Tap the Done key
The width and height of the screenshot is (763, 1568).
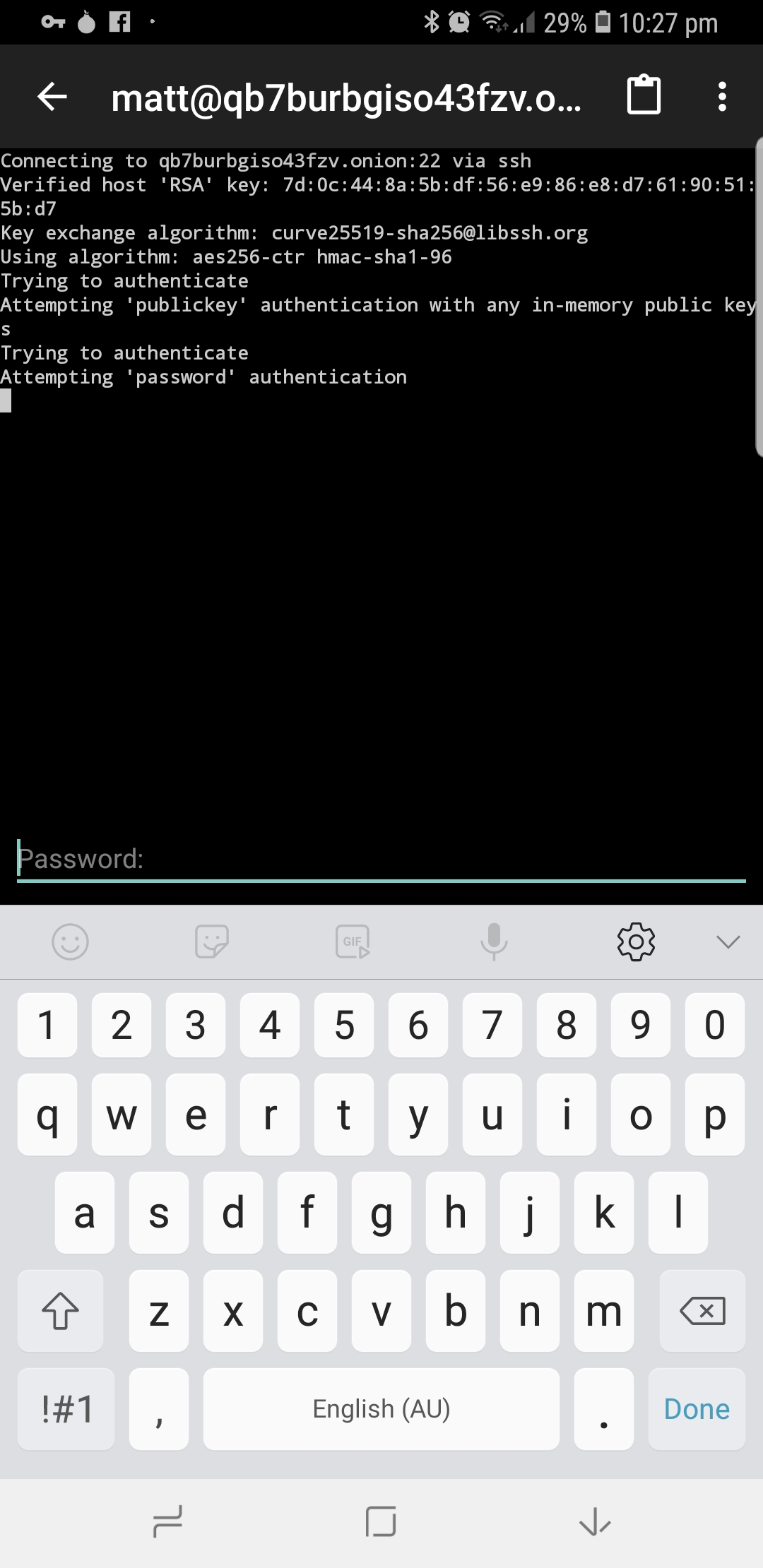tap(697, 1409)
